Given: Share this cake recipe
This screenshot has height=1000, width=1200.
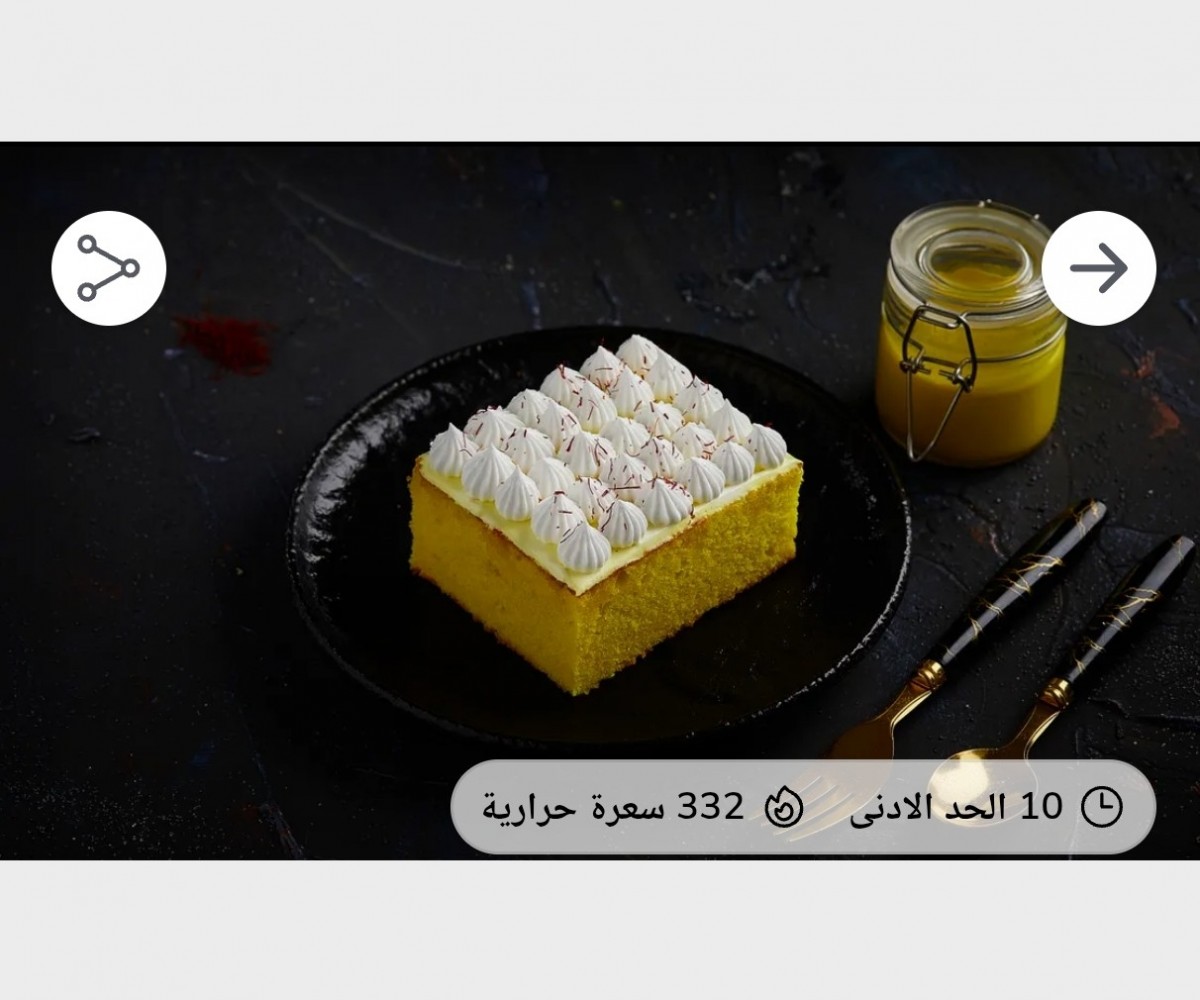Looking at the screenshot, I should [108, 268].
